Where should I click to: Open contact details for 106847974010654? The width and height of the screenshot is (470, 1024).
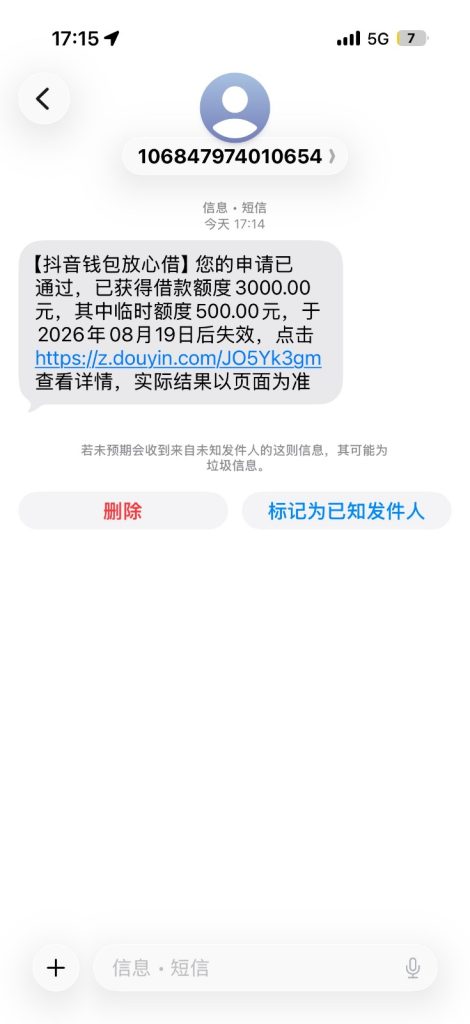(235, 156)
